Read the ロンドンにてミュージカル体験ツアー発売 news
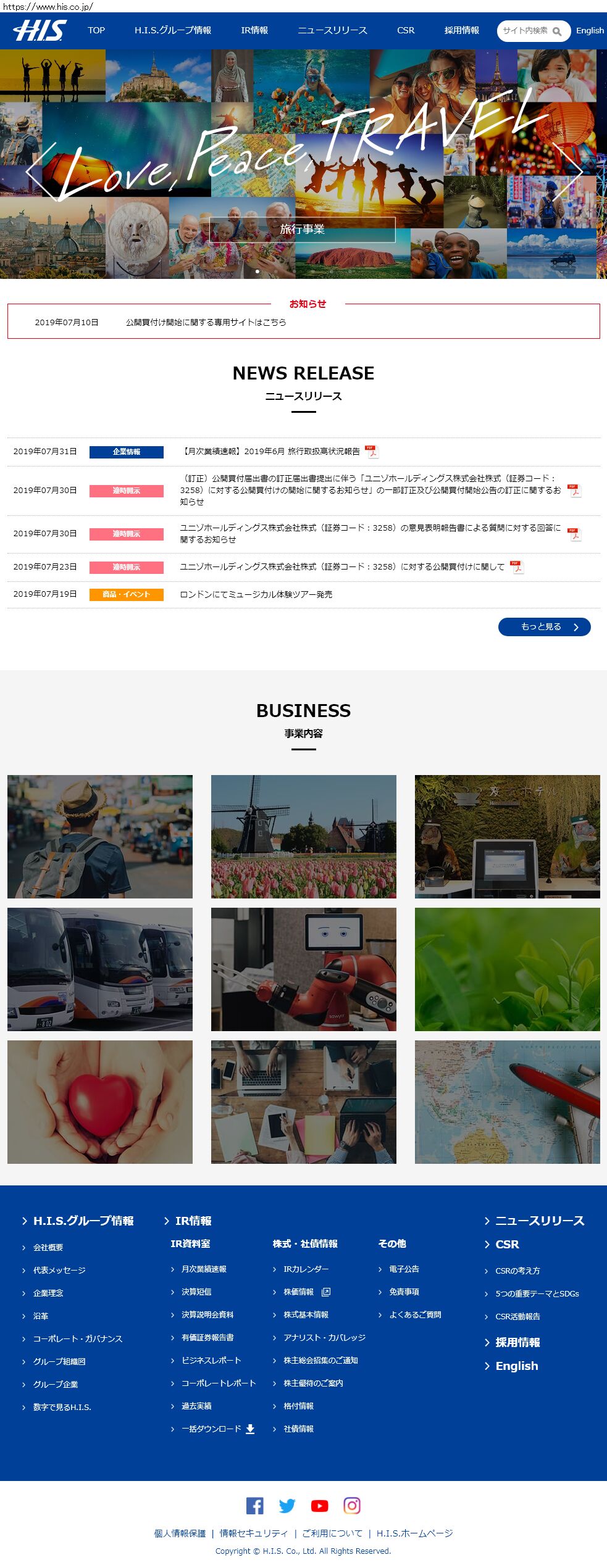 (x=256, y=594)
